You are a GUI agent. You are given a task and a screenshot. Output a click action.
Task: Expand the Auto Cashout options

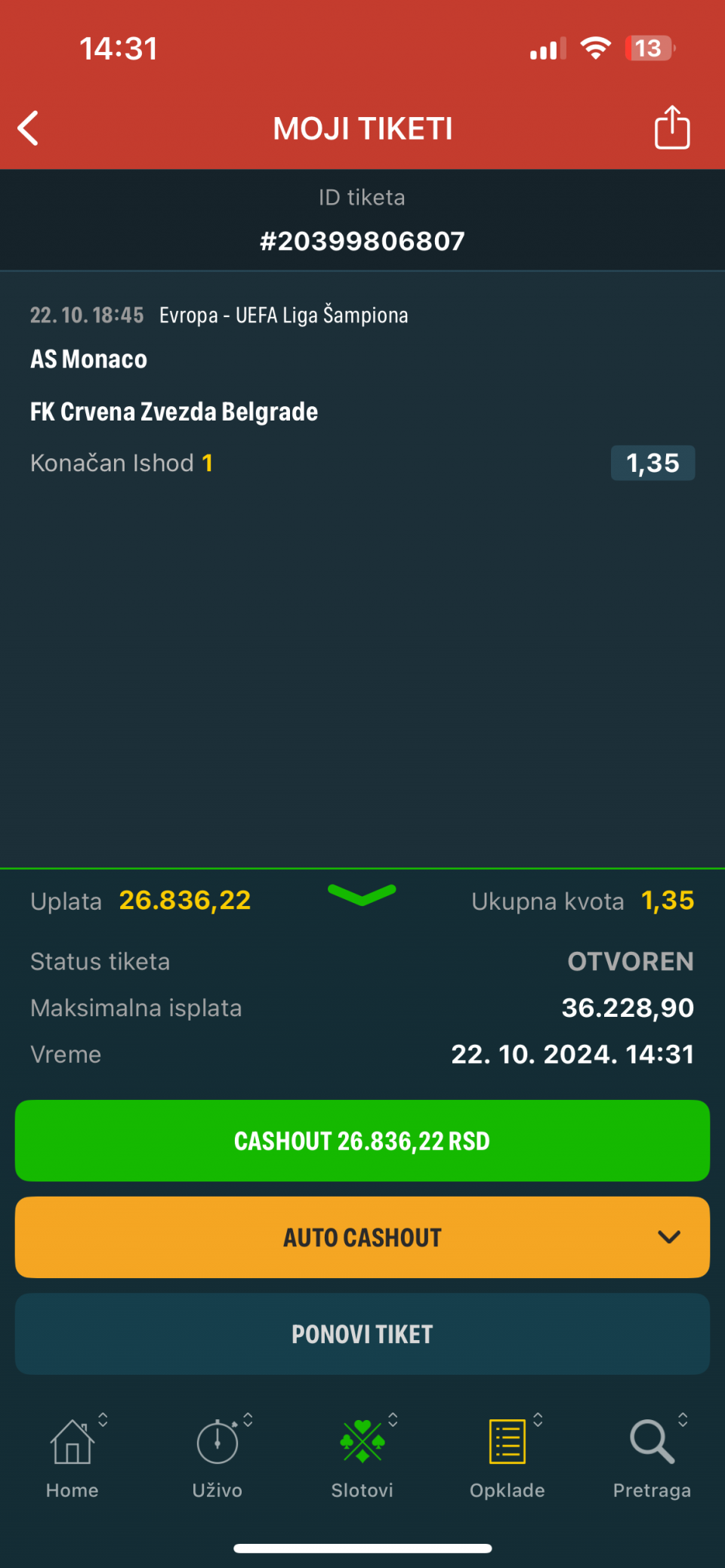pos(362,1237)
